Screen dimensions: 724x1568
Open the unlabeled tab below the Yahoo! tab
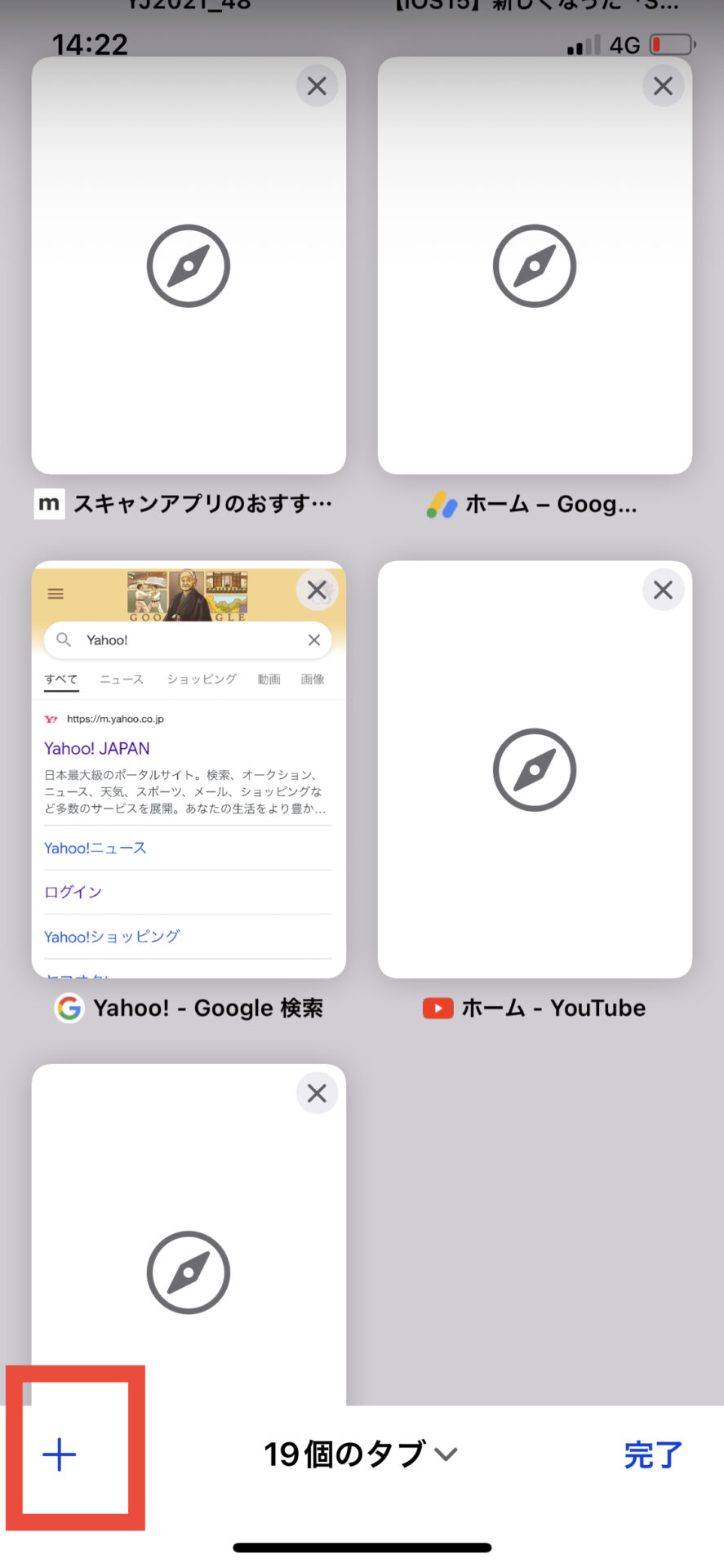click(x=189, y=1235)
